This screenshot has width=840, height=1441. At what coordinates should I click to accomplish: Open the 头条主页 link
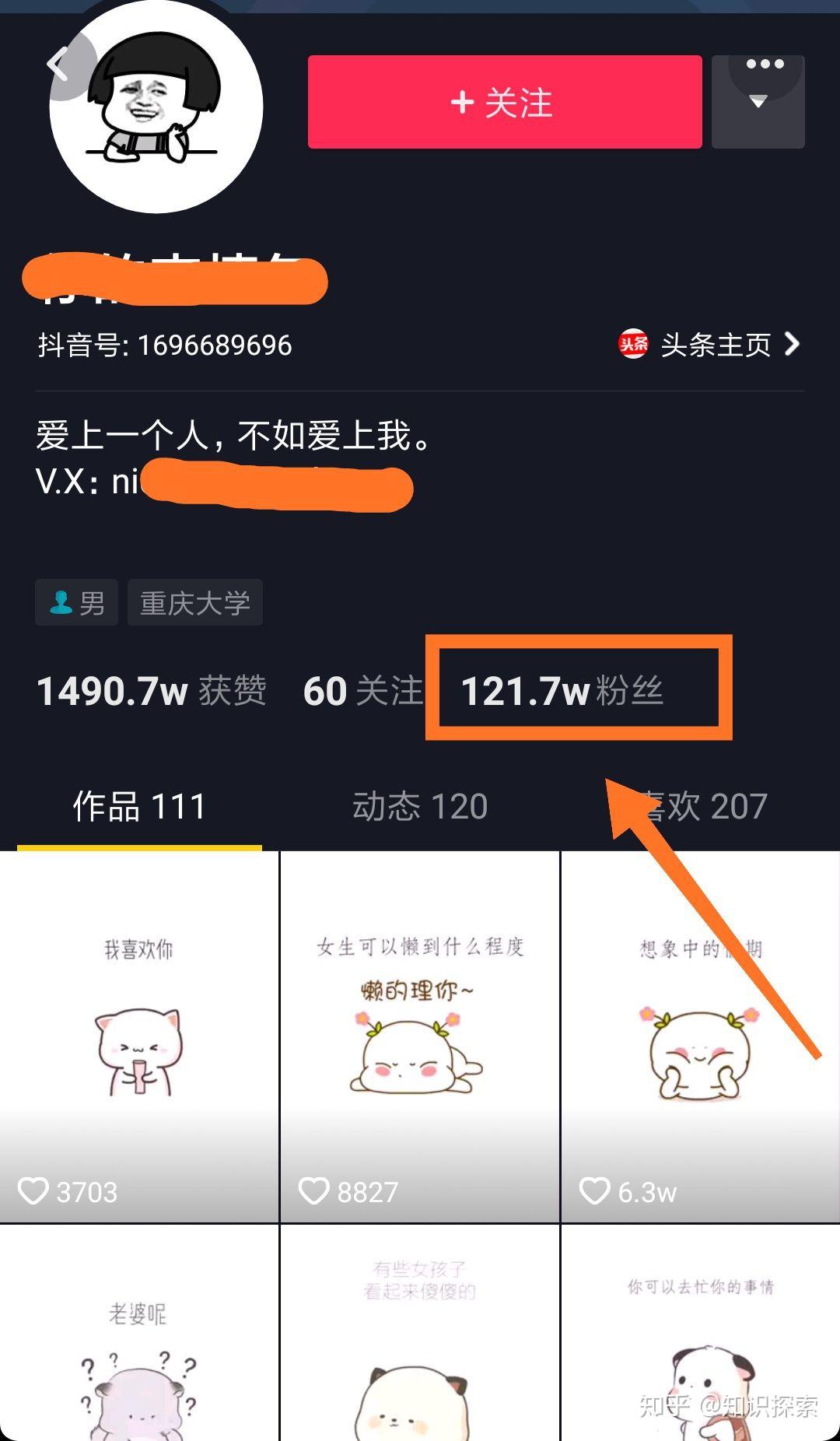pyautogui.click(x=709, y=344)
